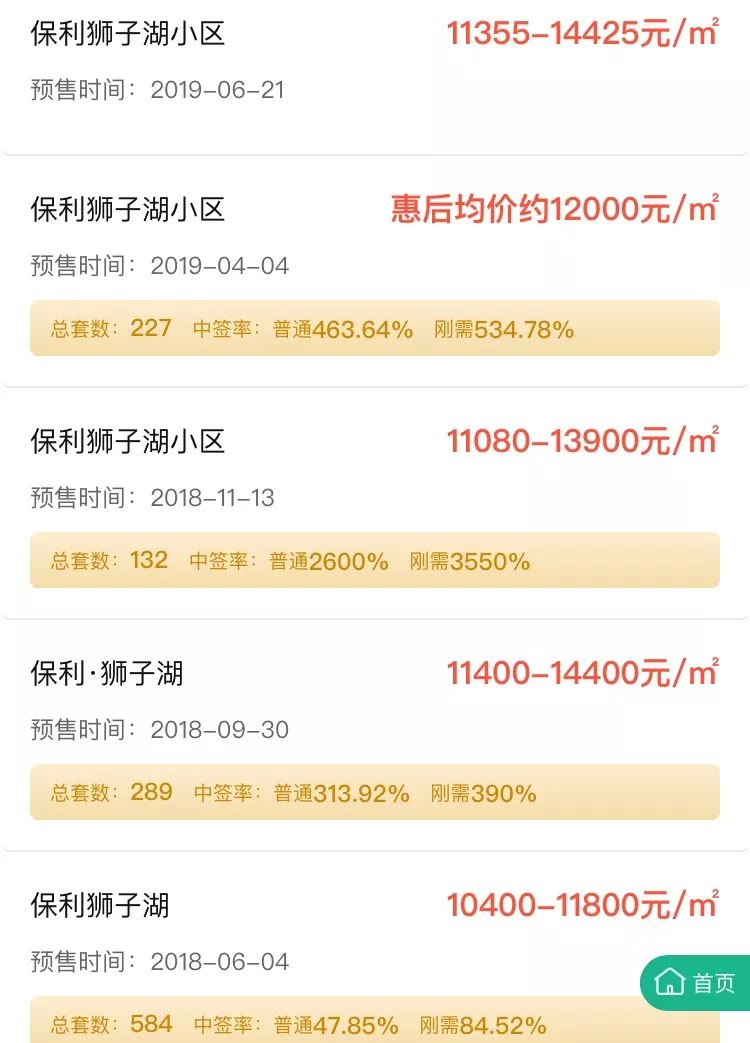This screenshot has width=750, height=1043.
Task: Click the presale date 2019-06-21
Action: coord(217,90)
